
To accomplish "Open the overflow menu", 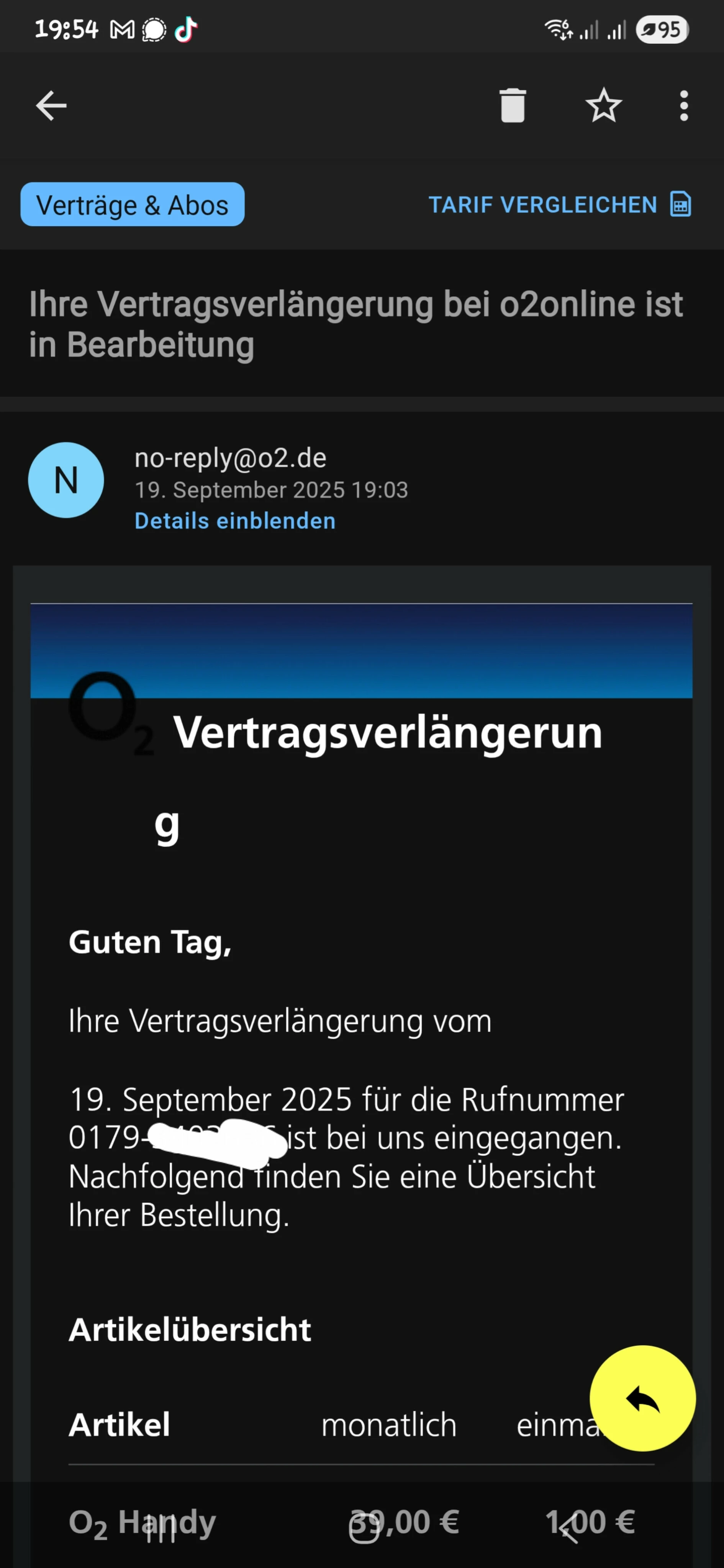I will click(x=684, y=106).
